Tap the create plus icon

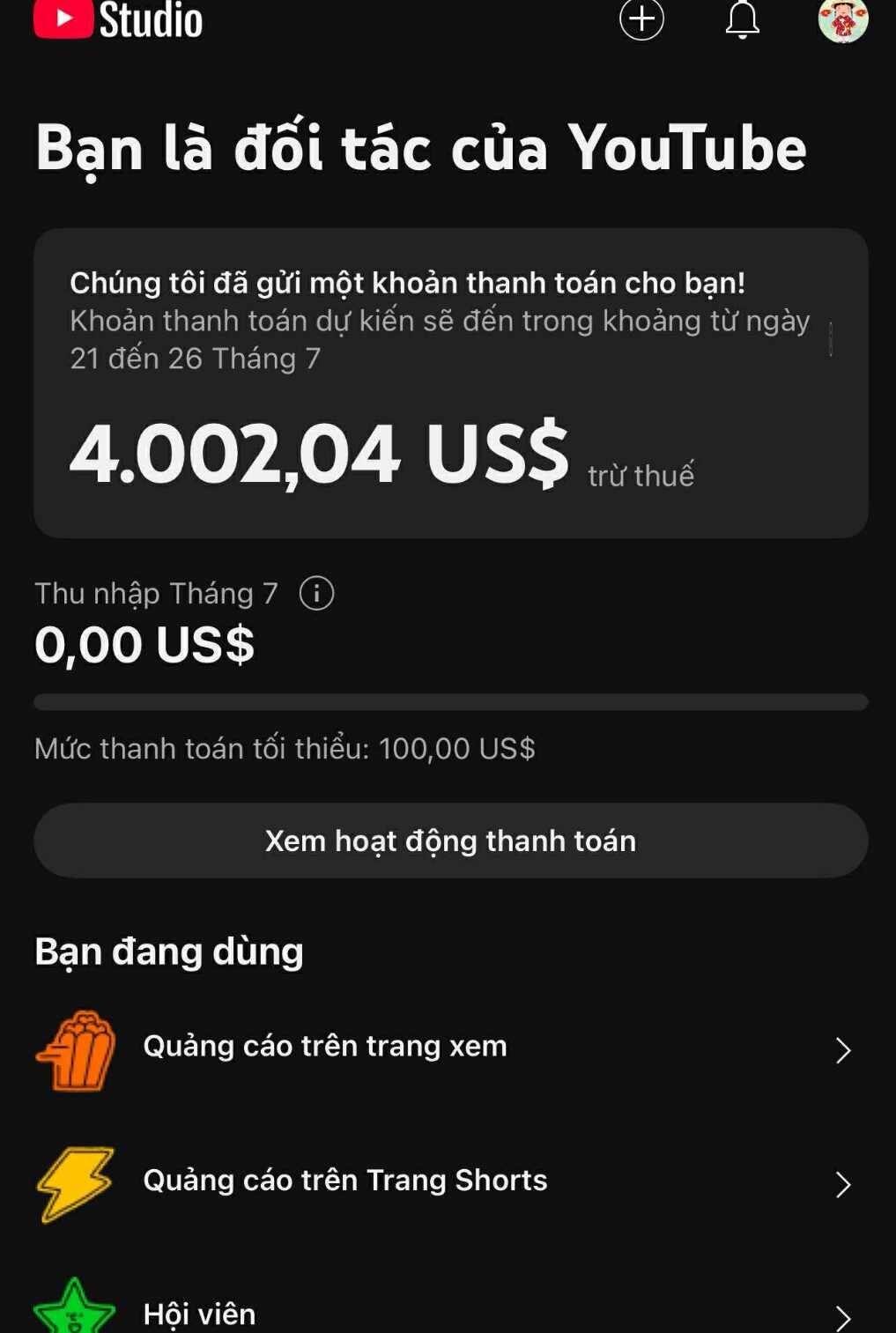point(641,19)
